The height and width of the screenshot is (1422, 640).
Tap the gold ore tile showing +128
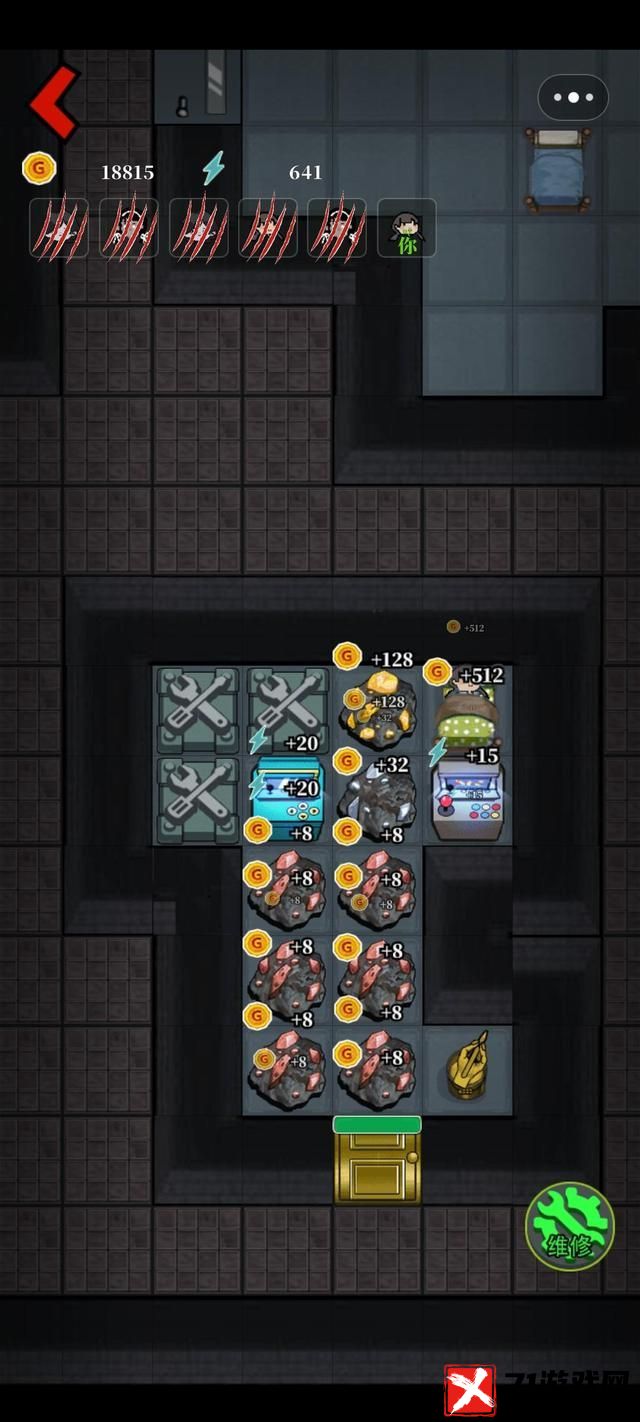pyautogui.click(x=377, y=706)
